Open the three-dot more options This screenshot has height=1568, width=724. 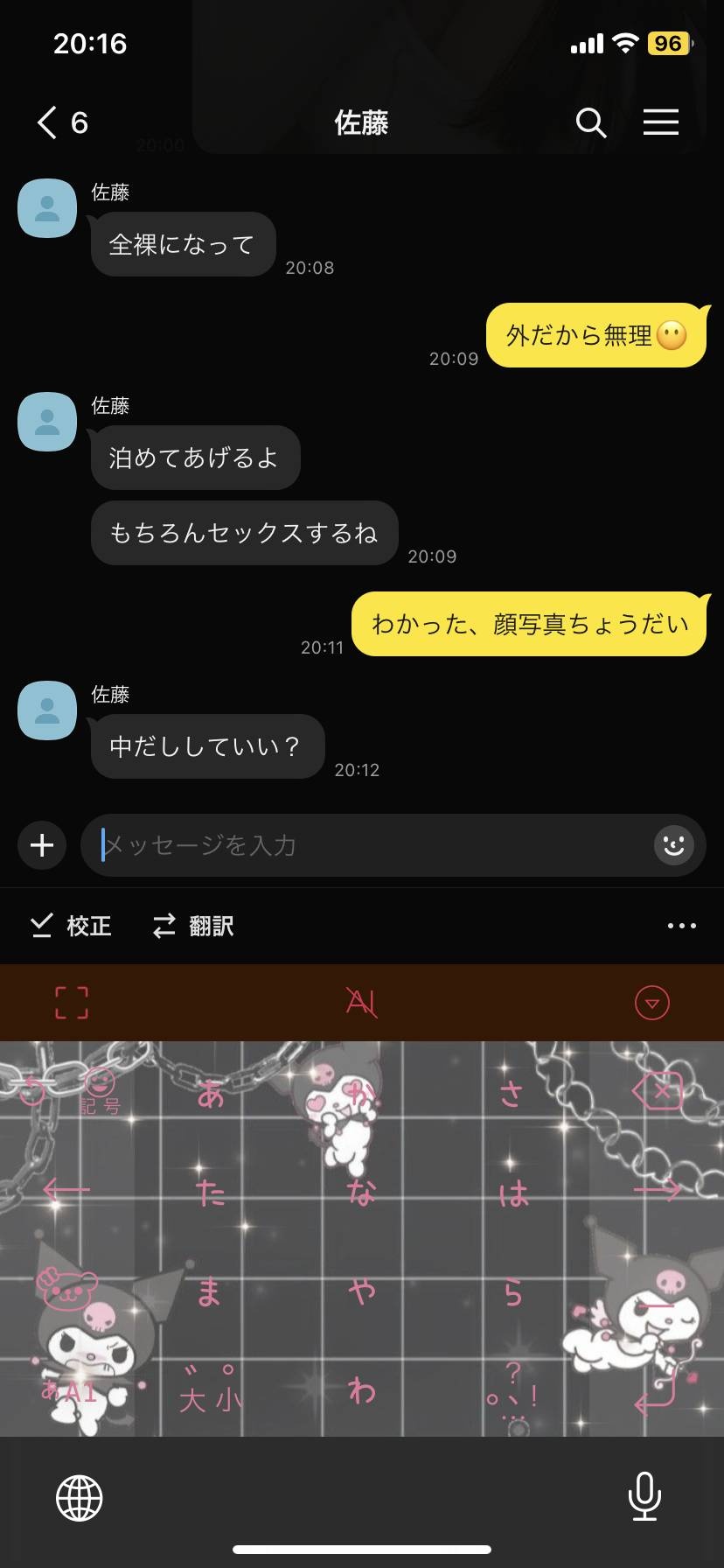click(x=682, y=926)
